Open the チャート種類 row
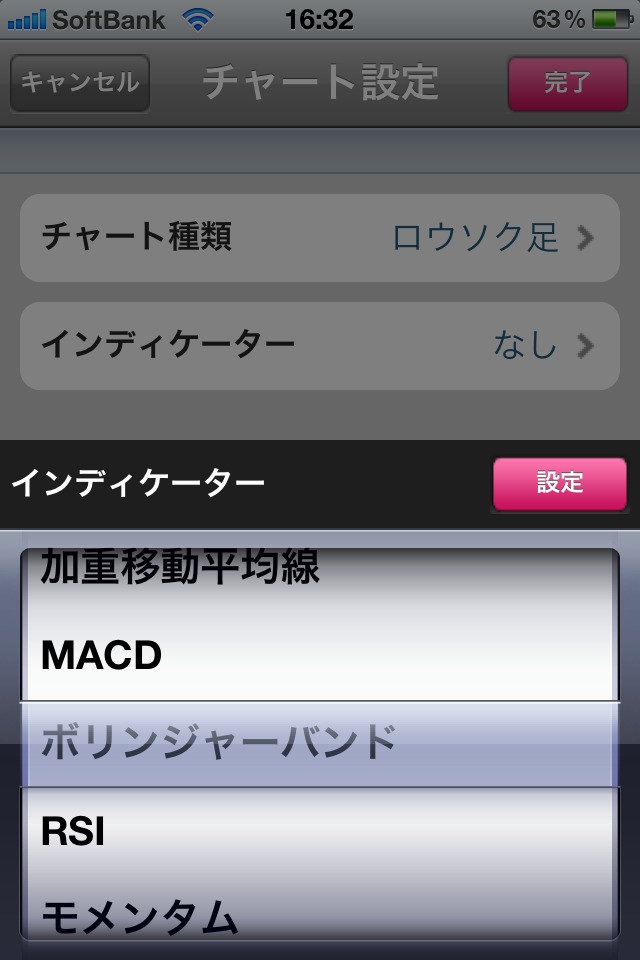Viewport: 640px width, 960px height. (x=320, y=238)
